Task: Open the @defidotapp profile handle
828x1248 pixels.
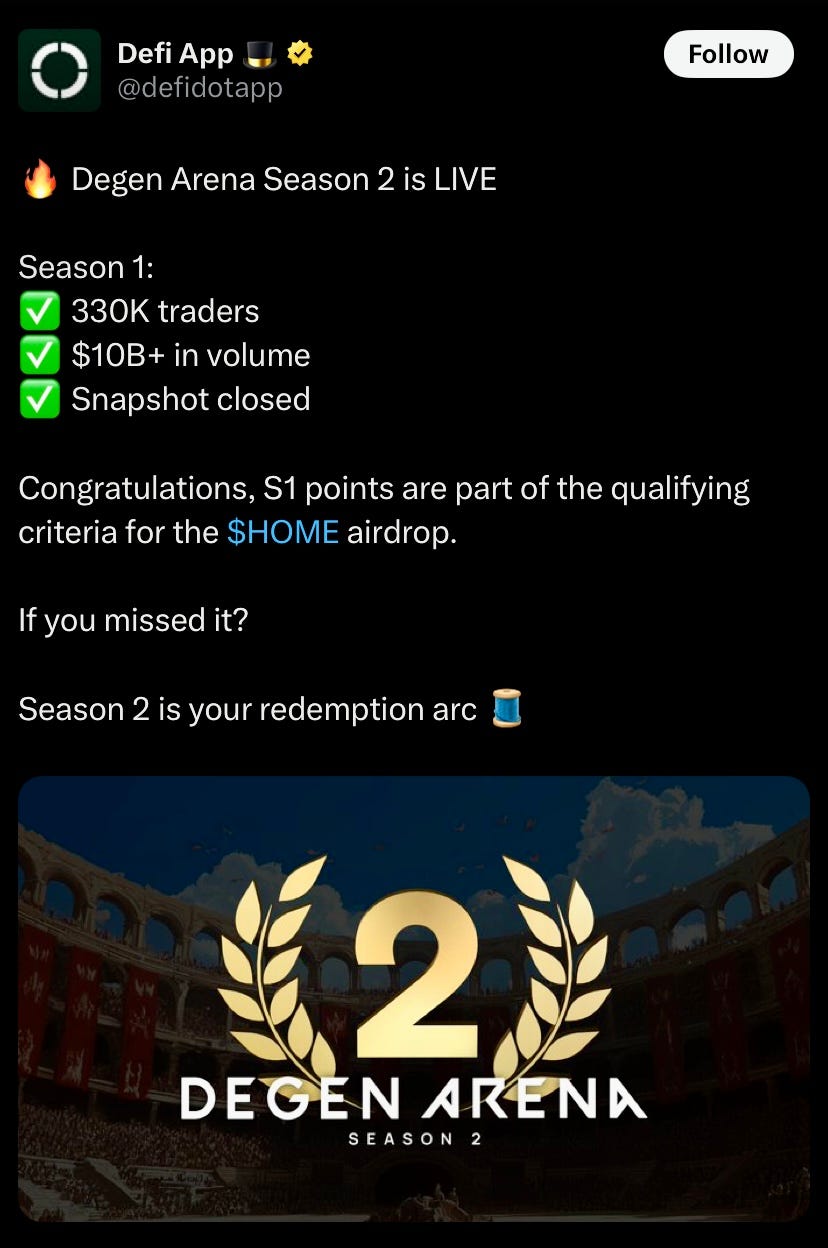Action: point(200,88)
